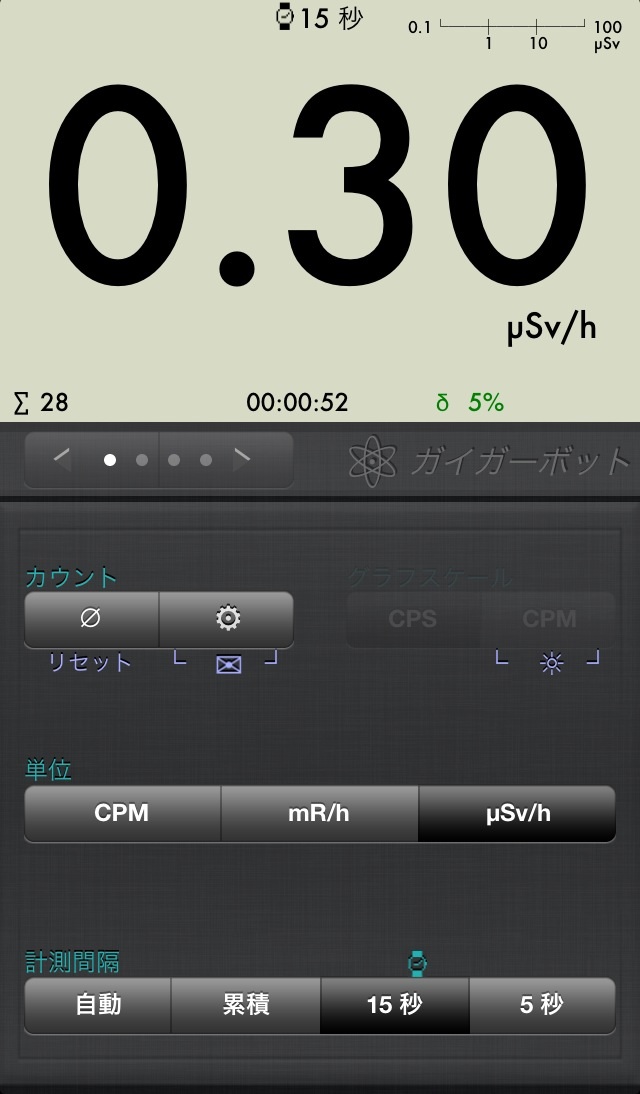Choose 累積 measurement interval
This screenshot has height=1094, width=640.
coord(246,1005)
